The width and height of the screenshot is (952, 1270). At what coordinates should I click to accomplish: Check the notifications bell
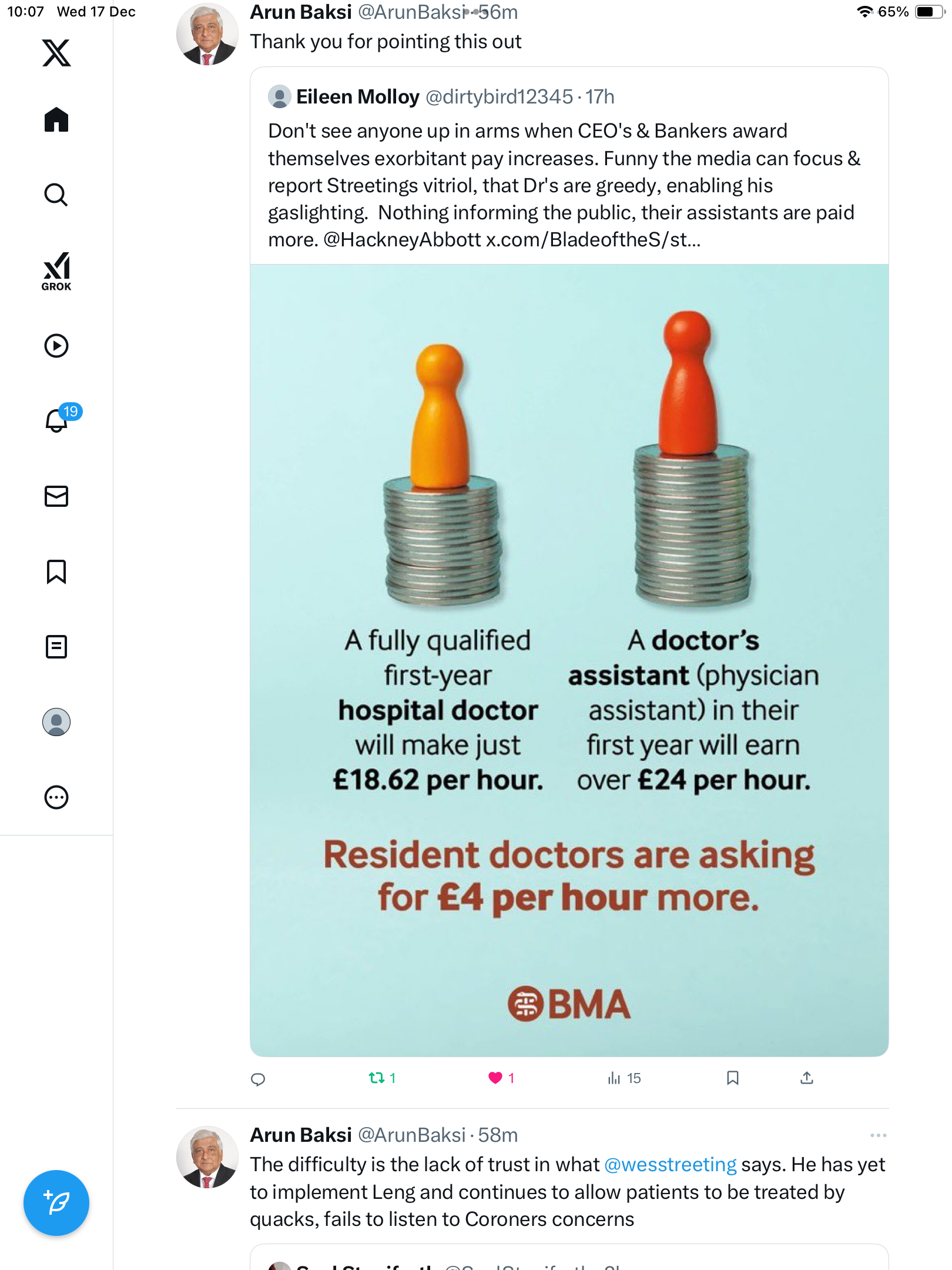point(56,420)
